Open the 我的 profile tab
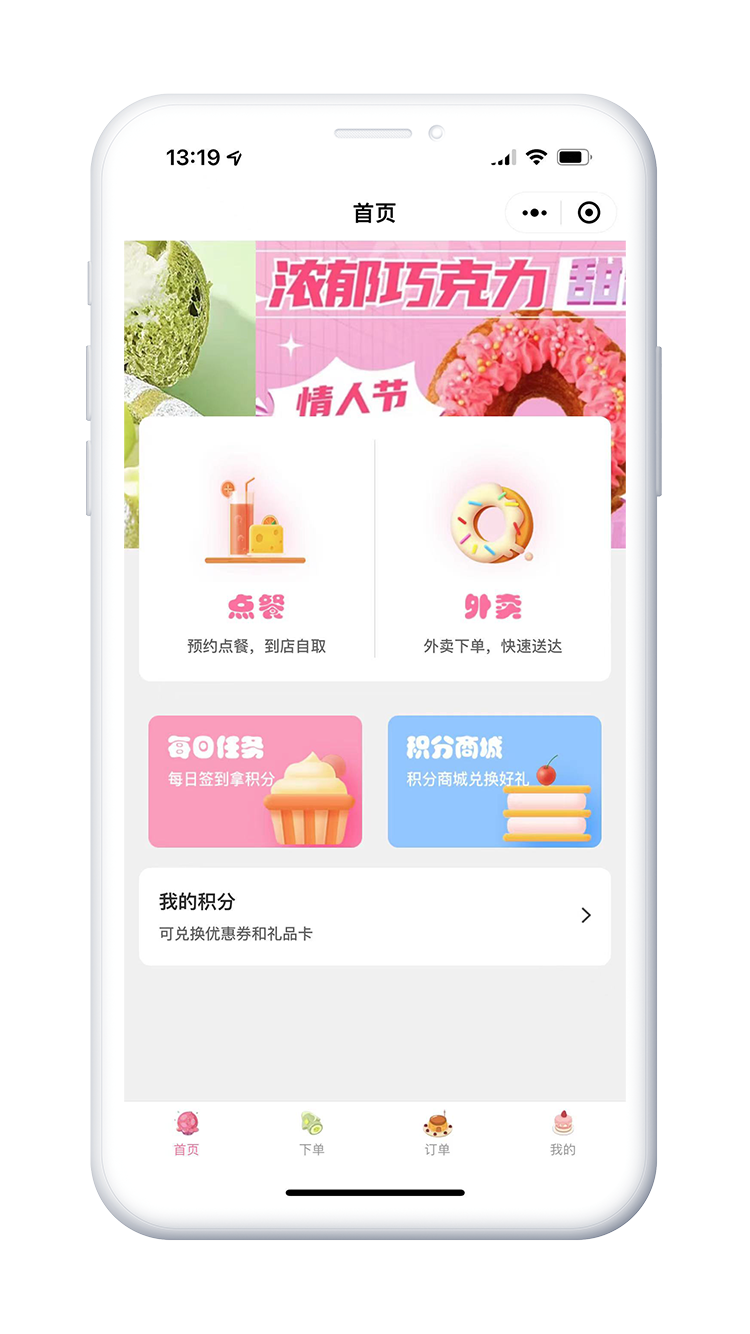 point(563,1134)
